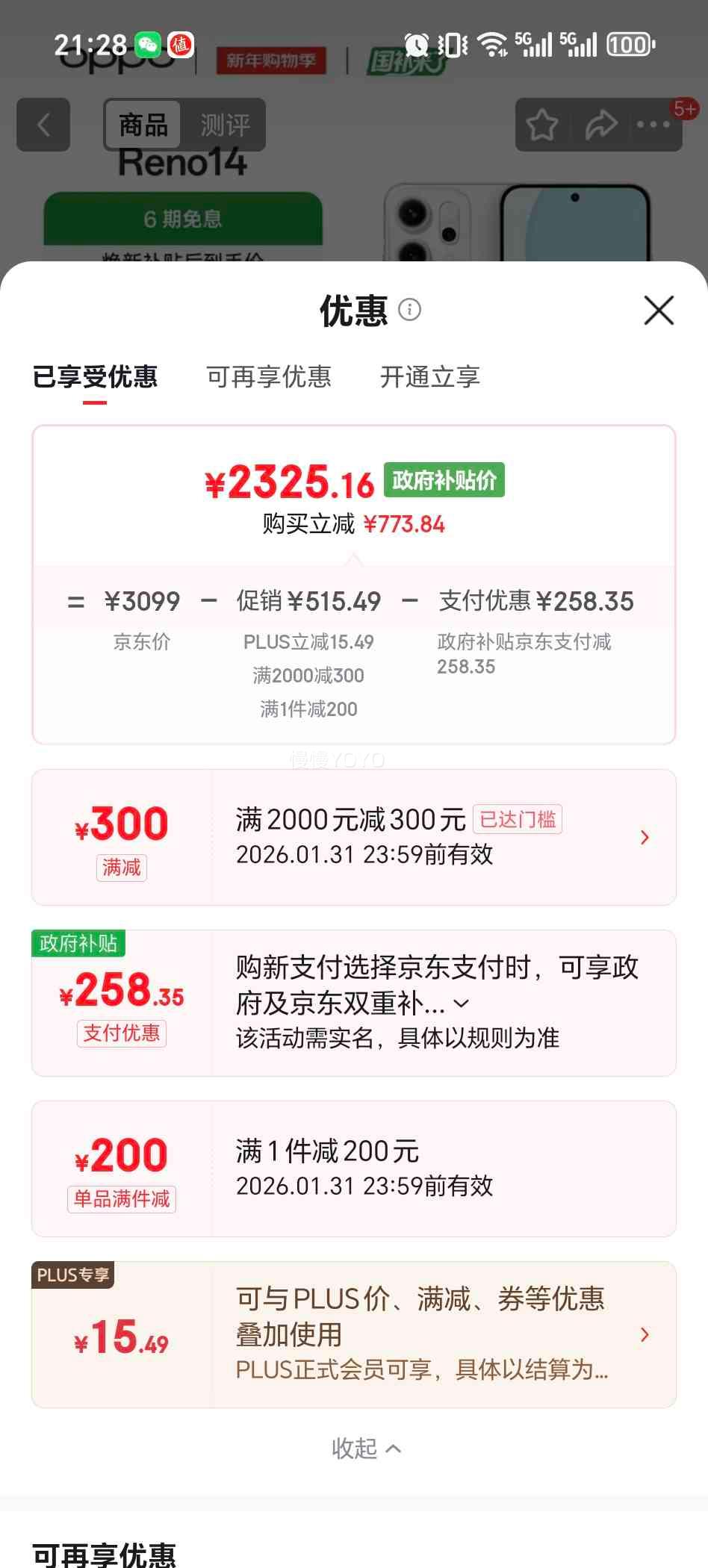Tap the favorite star icon
This screenshot has width=708, height=1568.
[540, 125]
